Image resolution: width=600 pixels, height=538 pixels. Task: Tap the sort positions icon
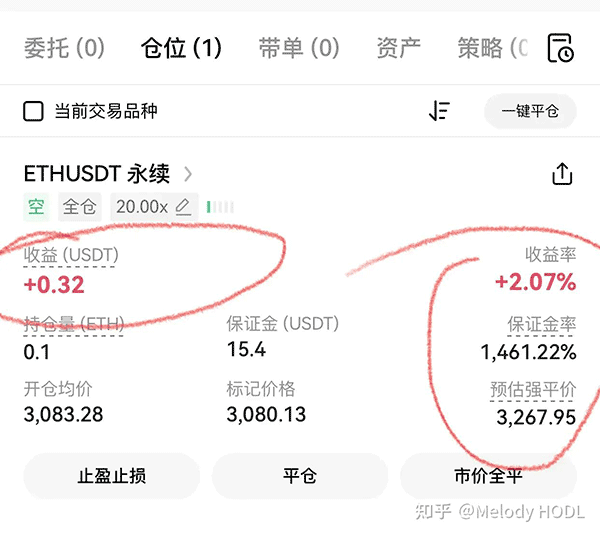coord(439,111)
